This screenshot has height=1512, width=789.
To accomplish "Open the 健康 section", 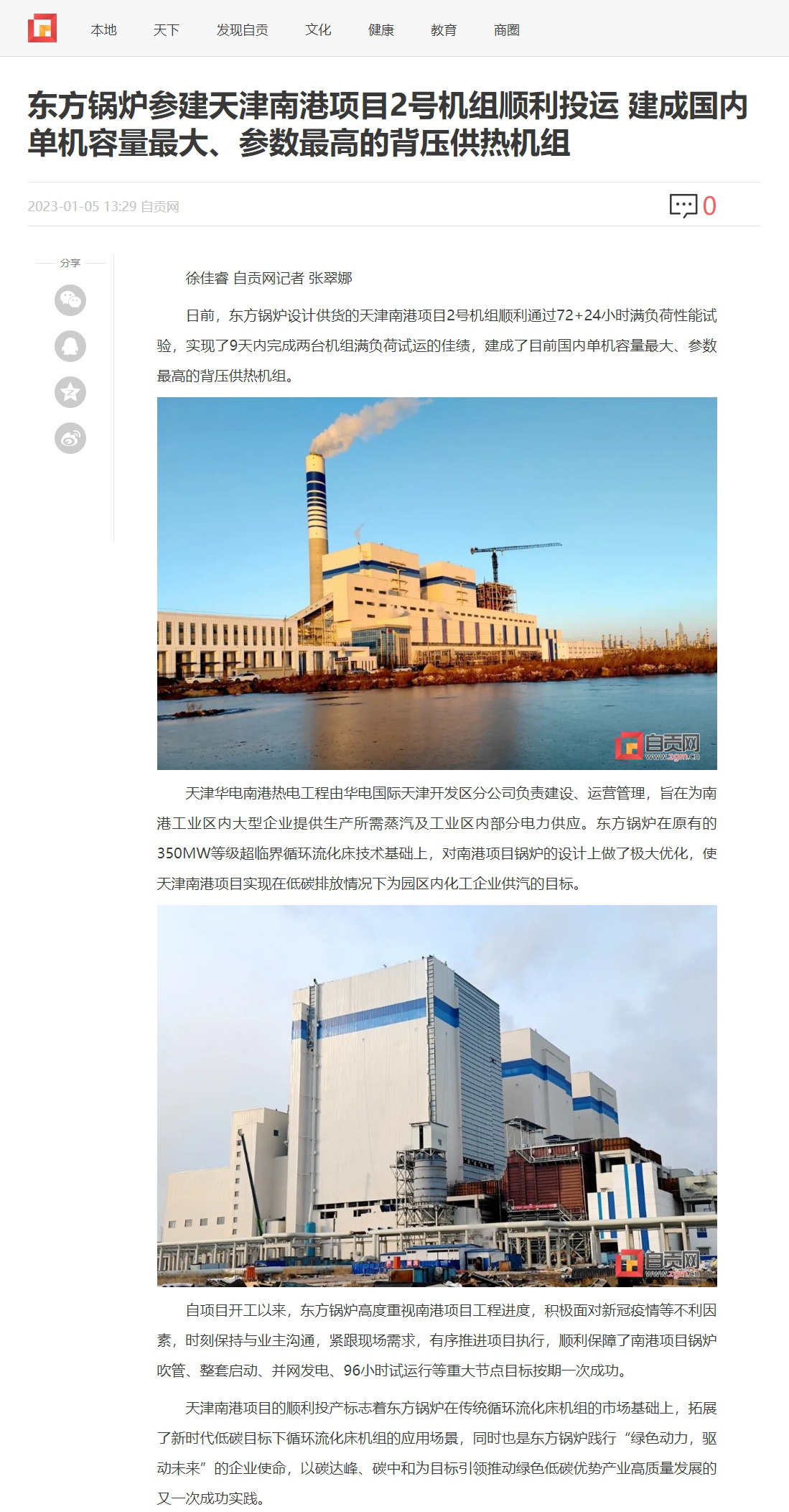I will pyautogui.click(x=381, y=30).
